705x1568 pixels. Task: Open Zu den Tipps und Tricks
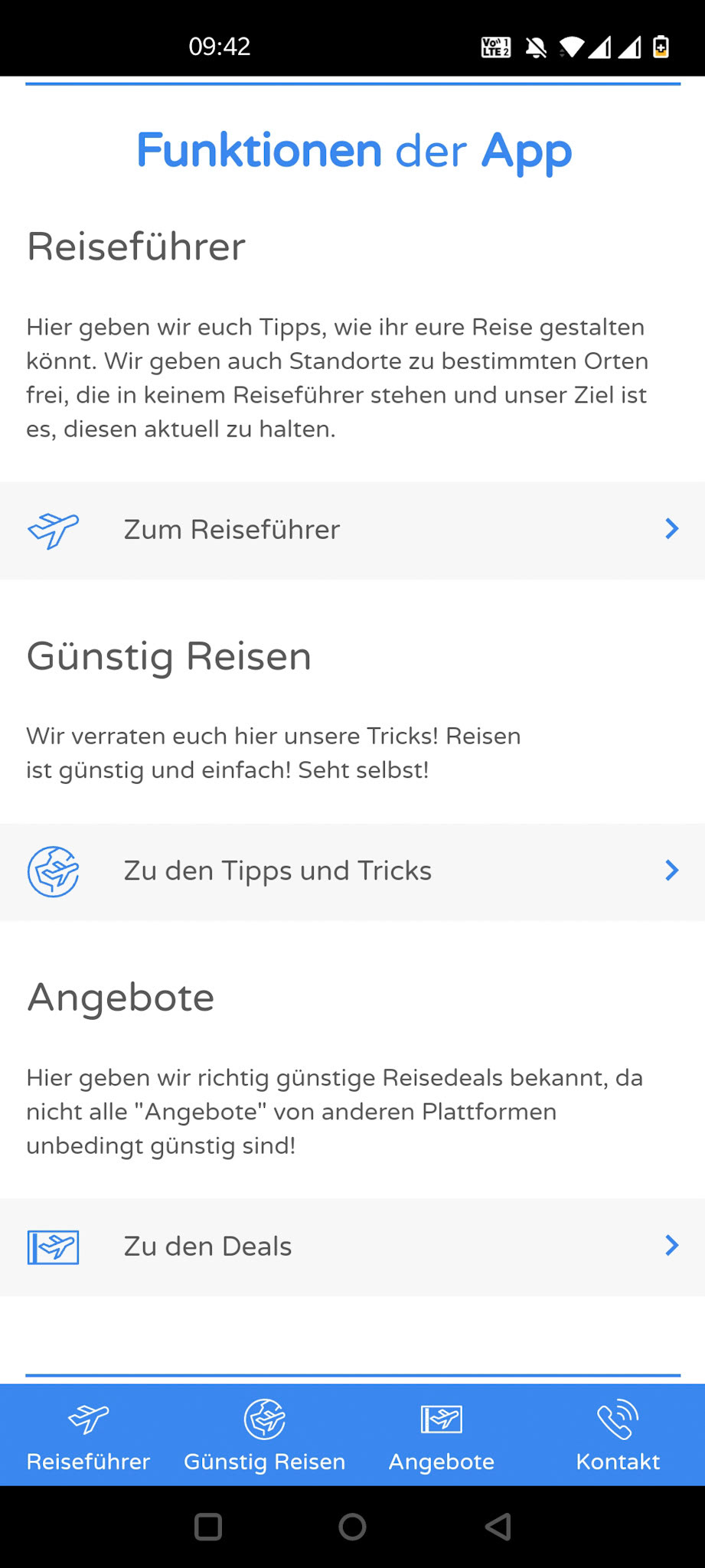[x=352, y=871]
